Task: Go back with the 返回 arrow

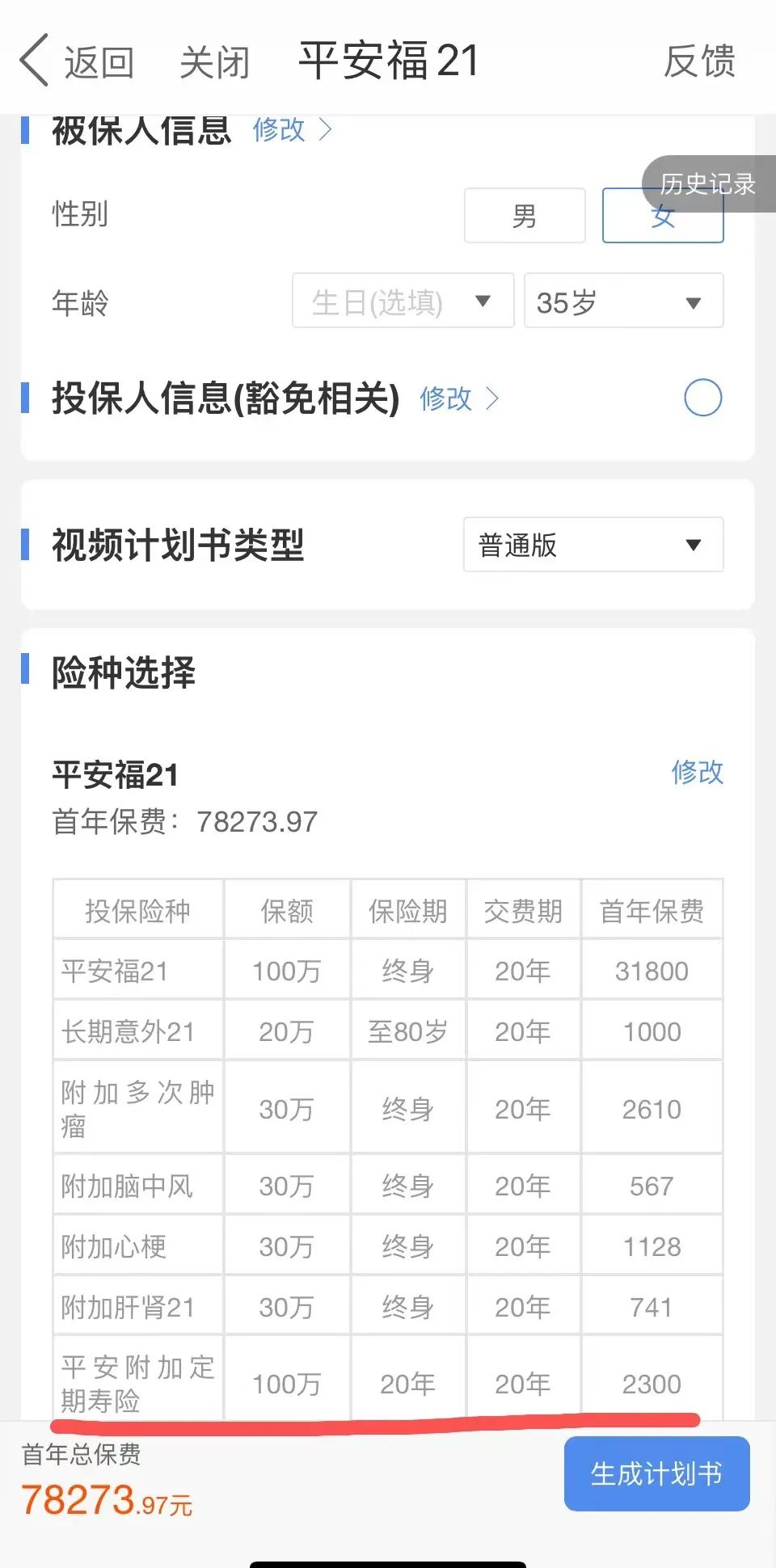Action: click(77, 61)
